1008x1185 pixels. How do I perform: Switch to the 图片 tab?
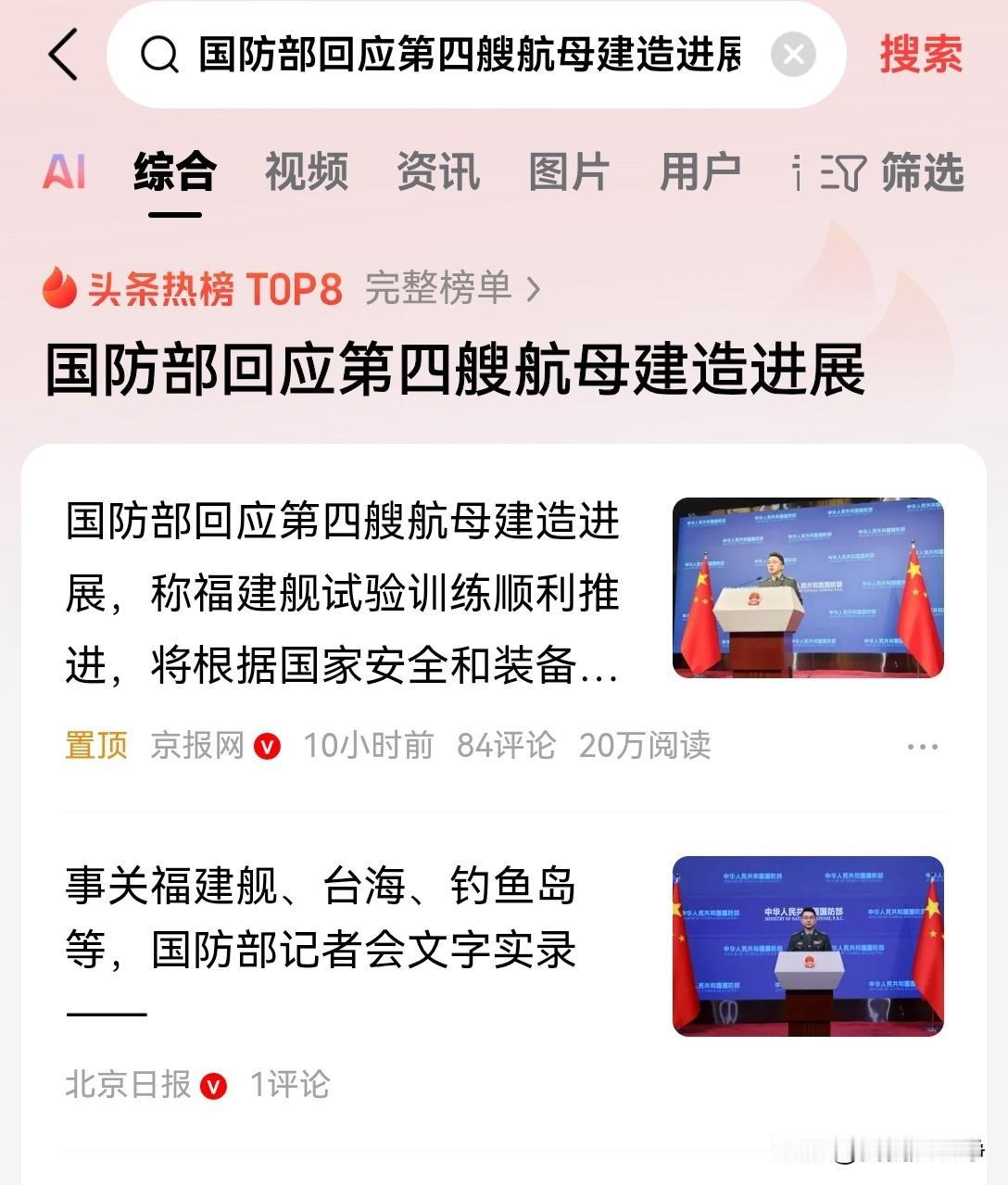(x=569, y=173)
